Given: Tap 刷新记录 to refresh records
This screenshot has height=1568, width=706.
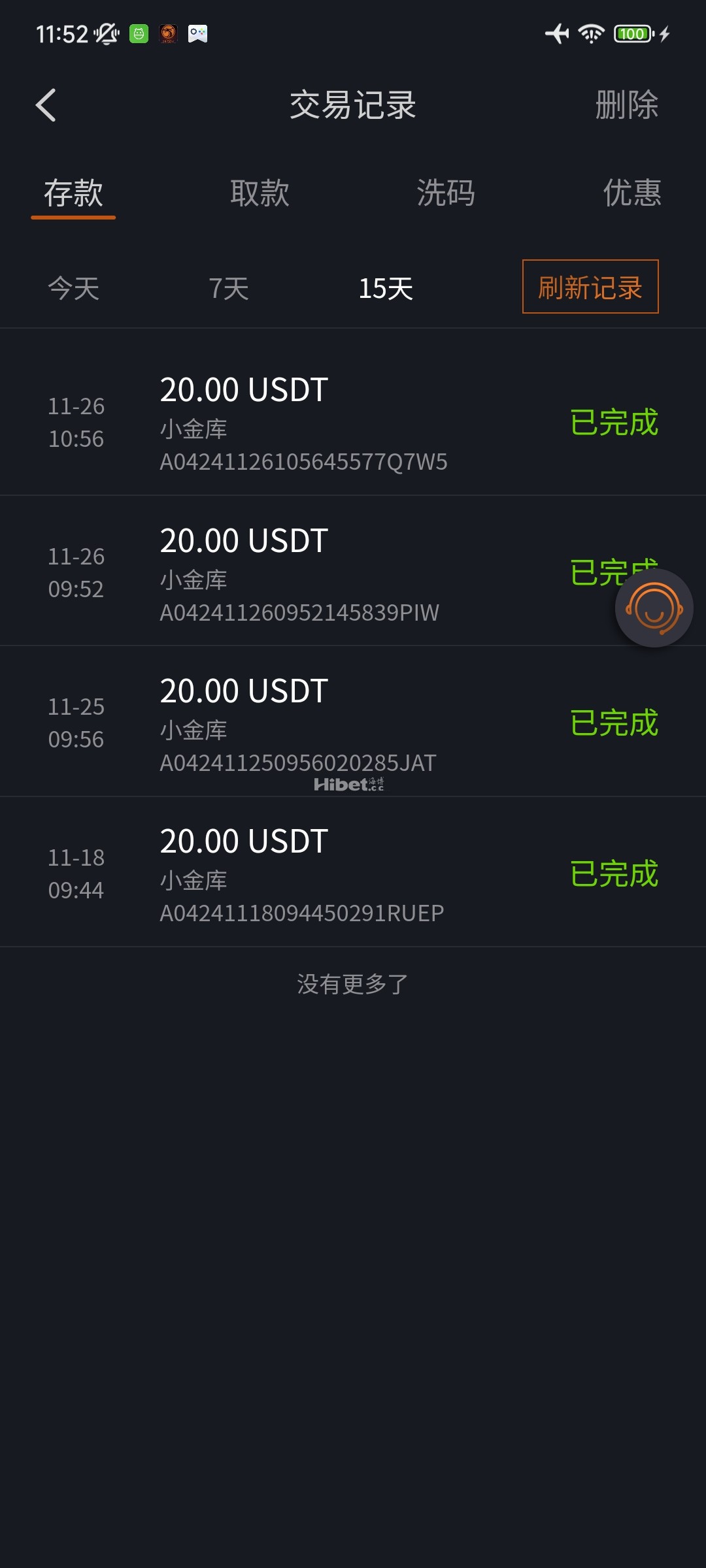Looking at the screenshot, I should tap(590, 287).
